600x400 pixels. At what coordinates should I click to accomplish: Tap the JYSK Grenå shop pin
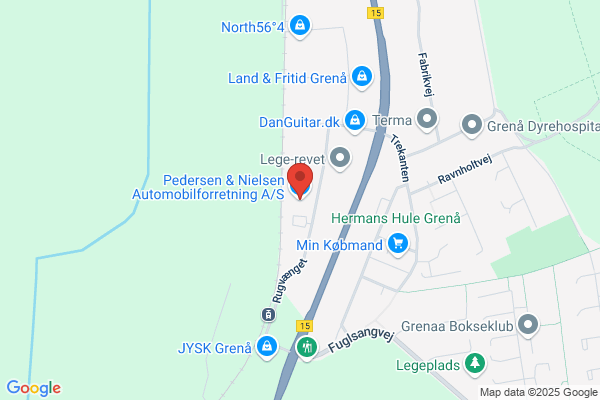pos(267,347)
